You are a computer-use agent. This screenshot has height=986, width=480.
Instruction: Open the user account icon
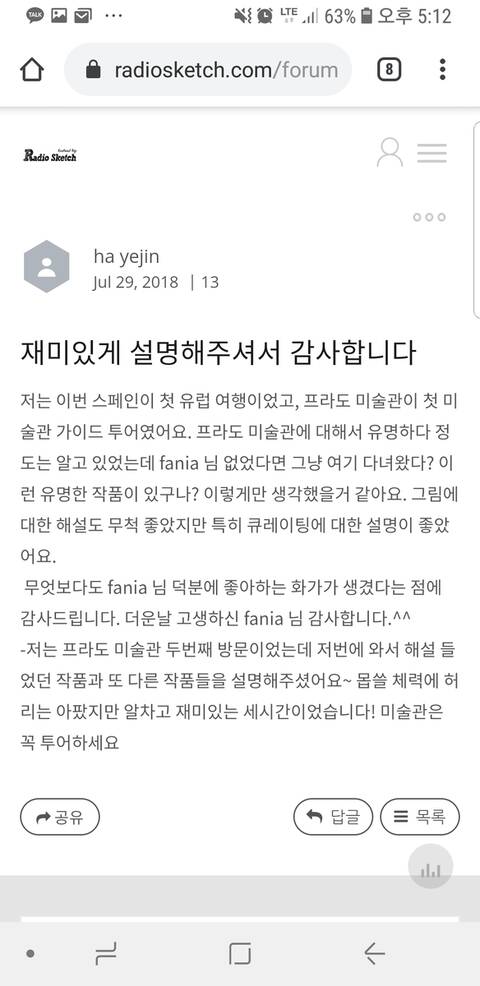click(x=389, y=152)
